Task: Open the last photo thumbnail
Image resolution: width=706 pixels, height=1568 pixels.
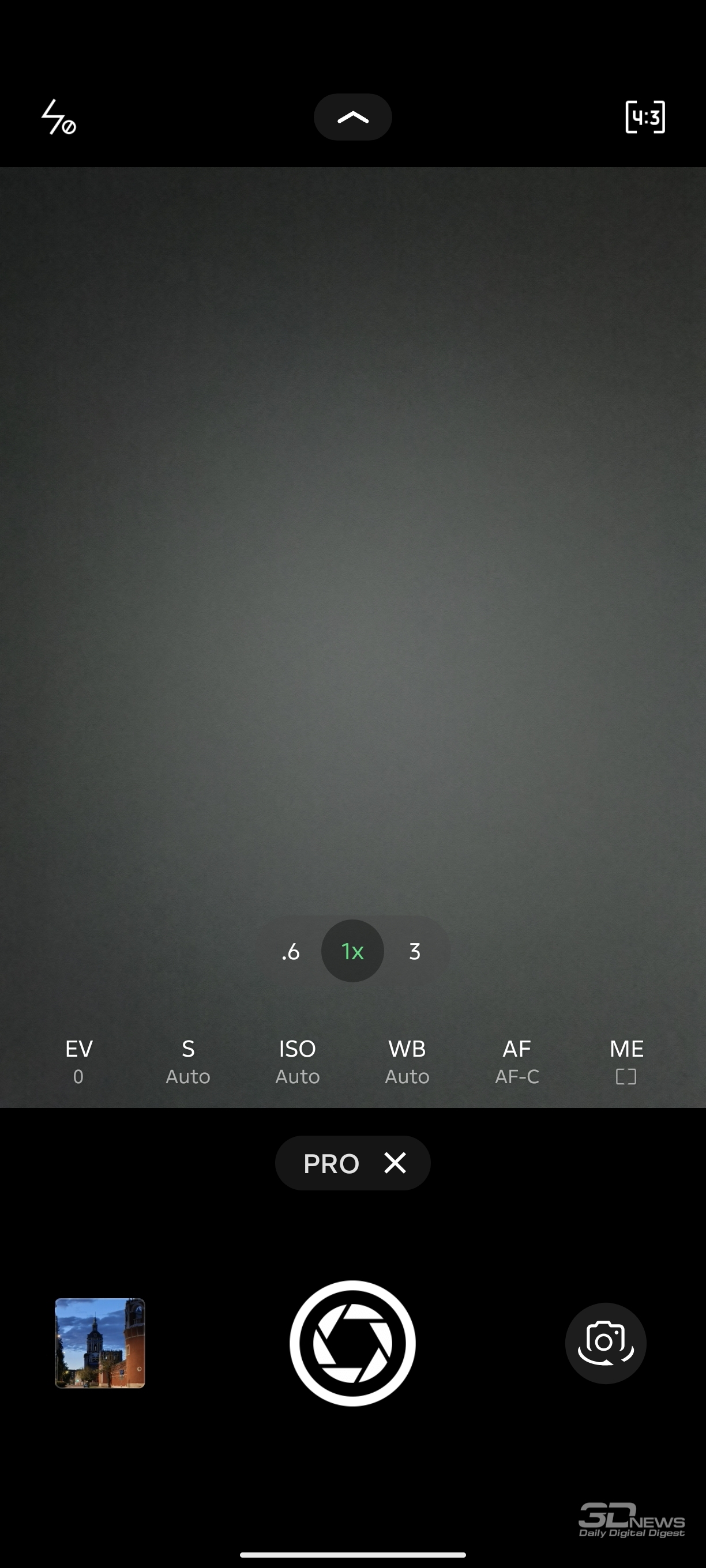Action: click(100, 1343)
